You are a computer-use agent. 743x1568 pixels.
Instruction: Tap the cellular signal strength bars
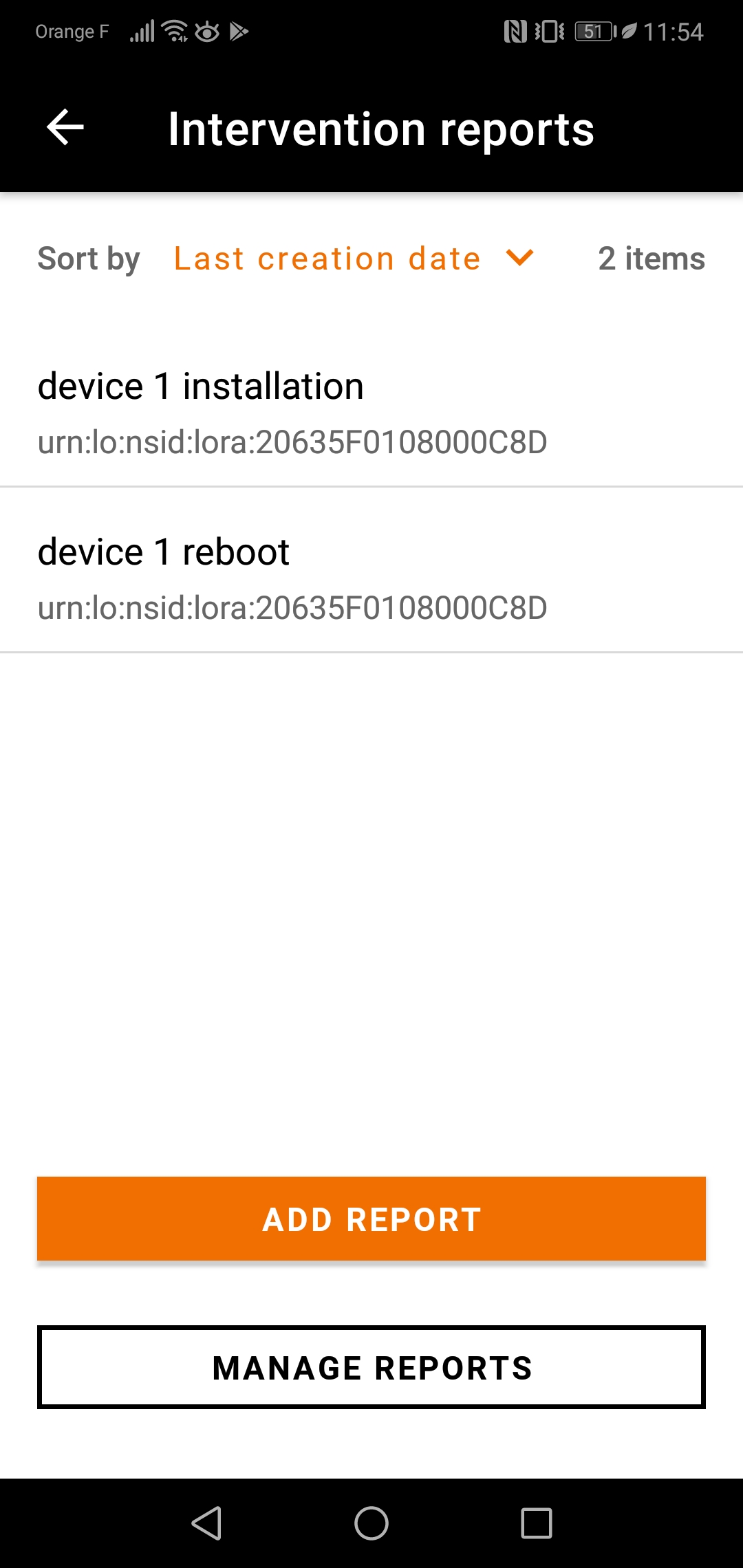(x=141, y=30)
